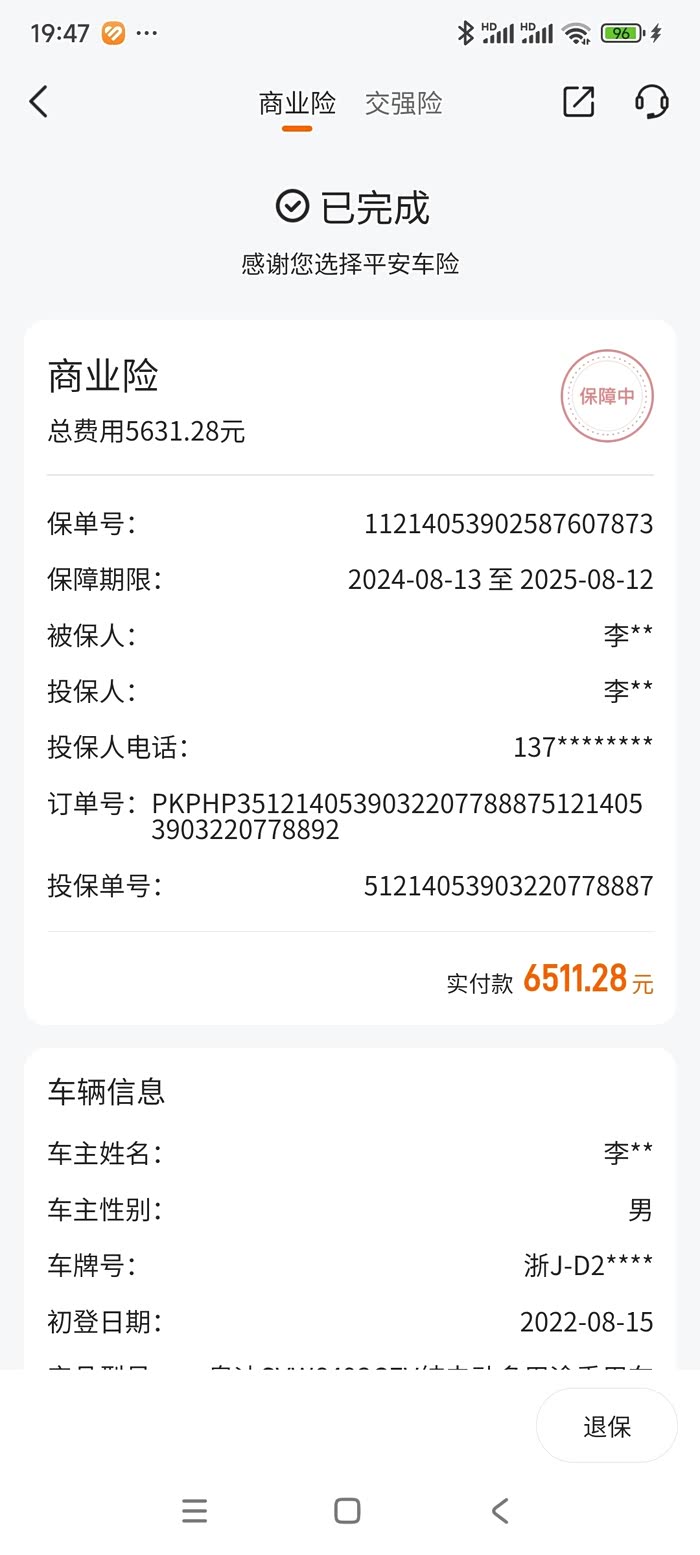This screenshot has height=1555, width=700.
Task: Switch to the 交强险 tab
Action: coord(403,103)
